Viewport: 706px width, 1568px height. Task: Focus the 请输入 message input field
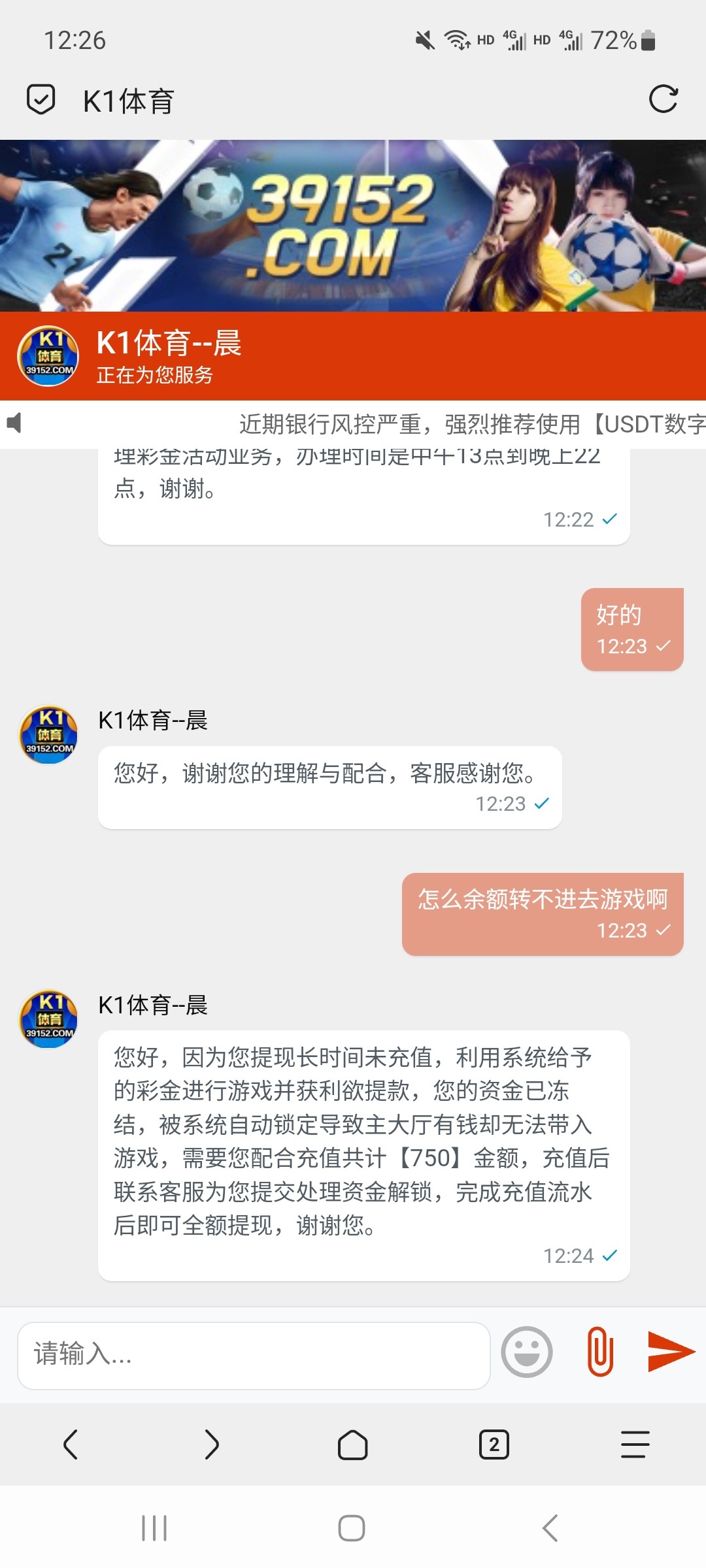tap(254, 1355)
